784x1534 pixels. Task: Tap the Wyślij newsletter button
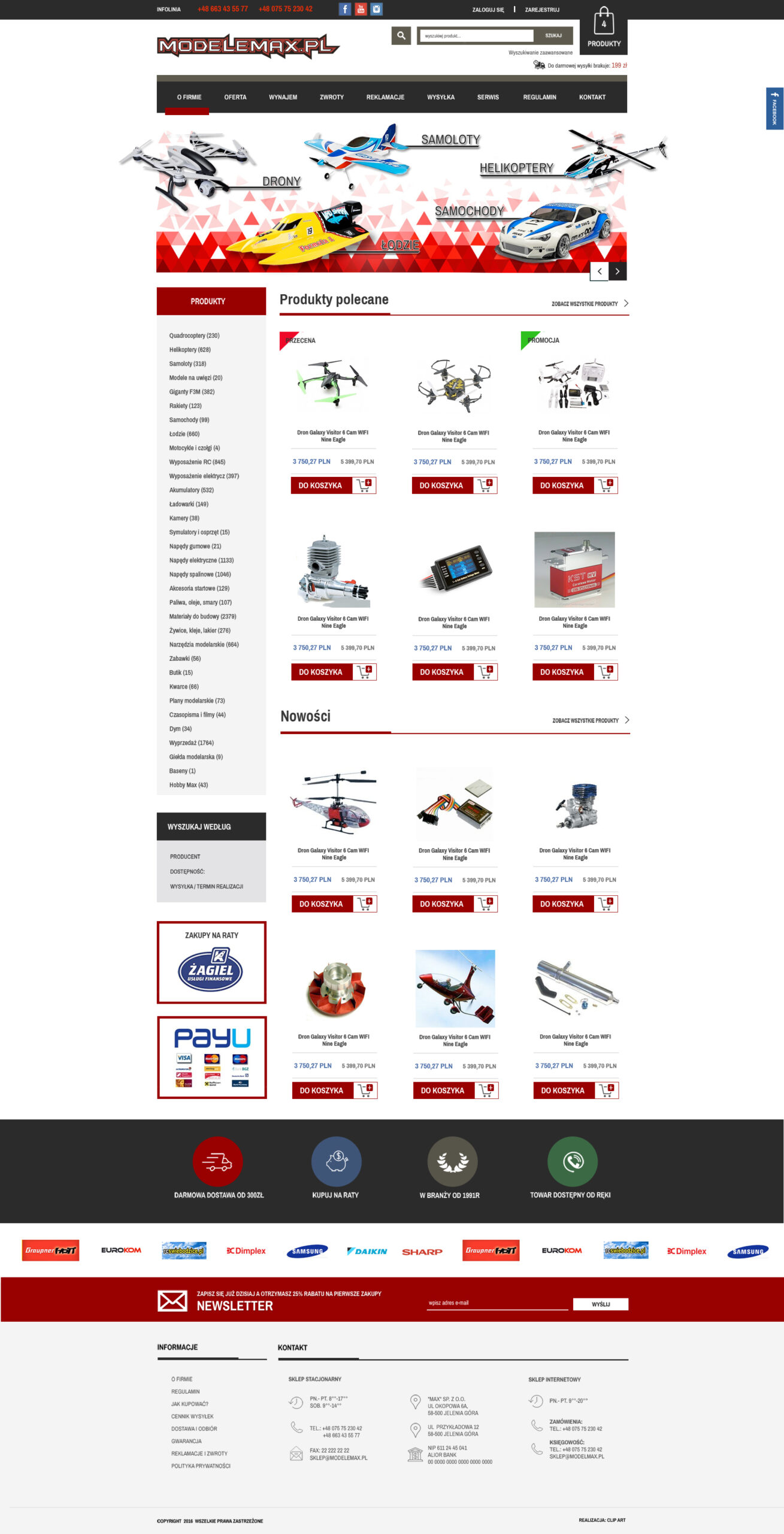coord(600,1304)
